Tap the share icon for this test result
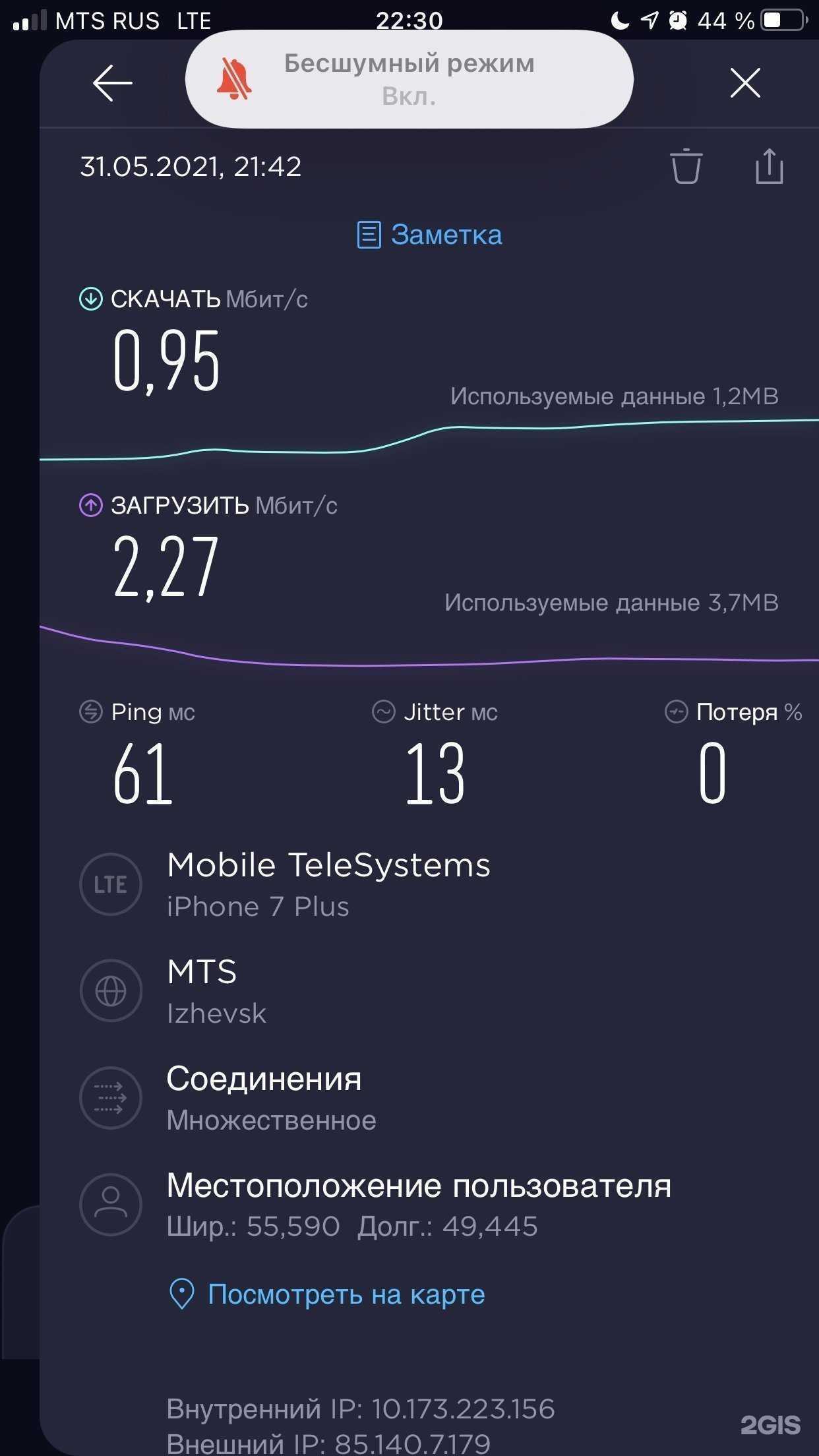The image size is (819, 1456). click(769, 167)
